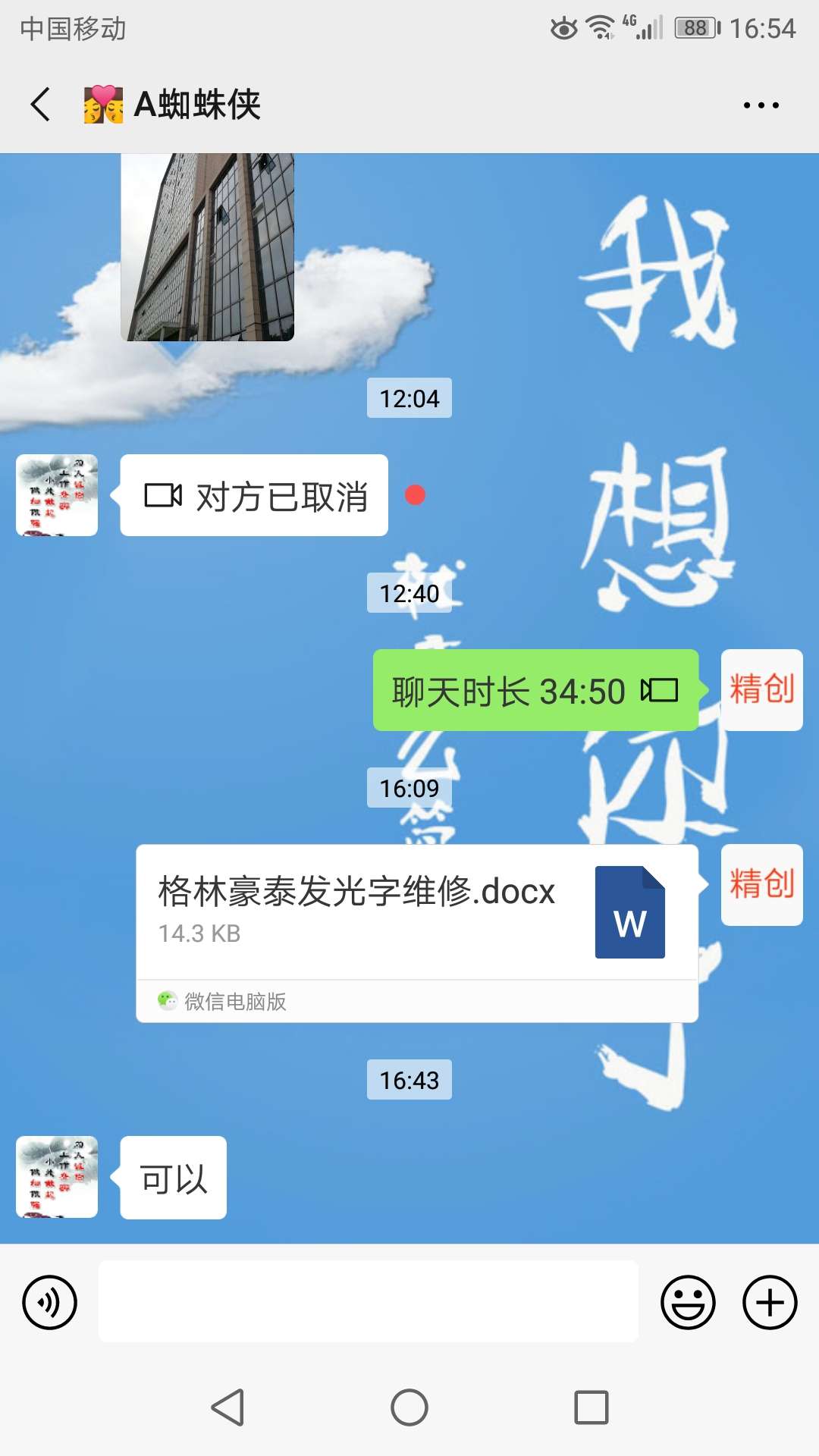Tap the 微信电脑版 source label
819x1456 pixels.
point(223,1001)
